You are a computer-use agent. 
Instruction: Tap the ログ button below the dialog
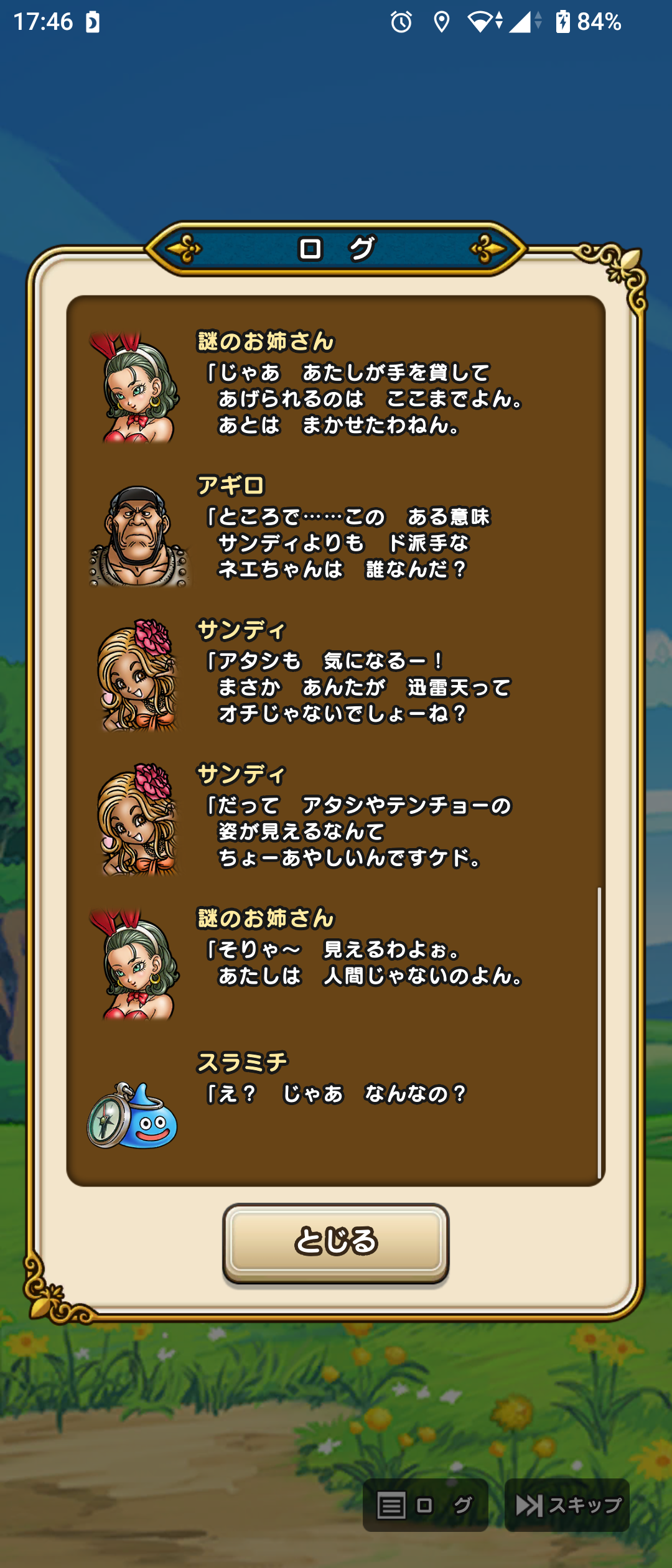coord(425,1505)
